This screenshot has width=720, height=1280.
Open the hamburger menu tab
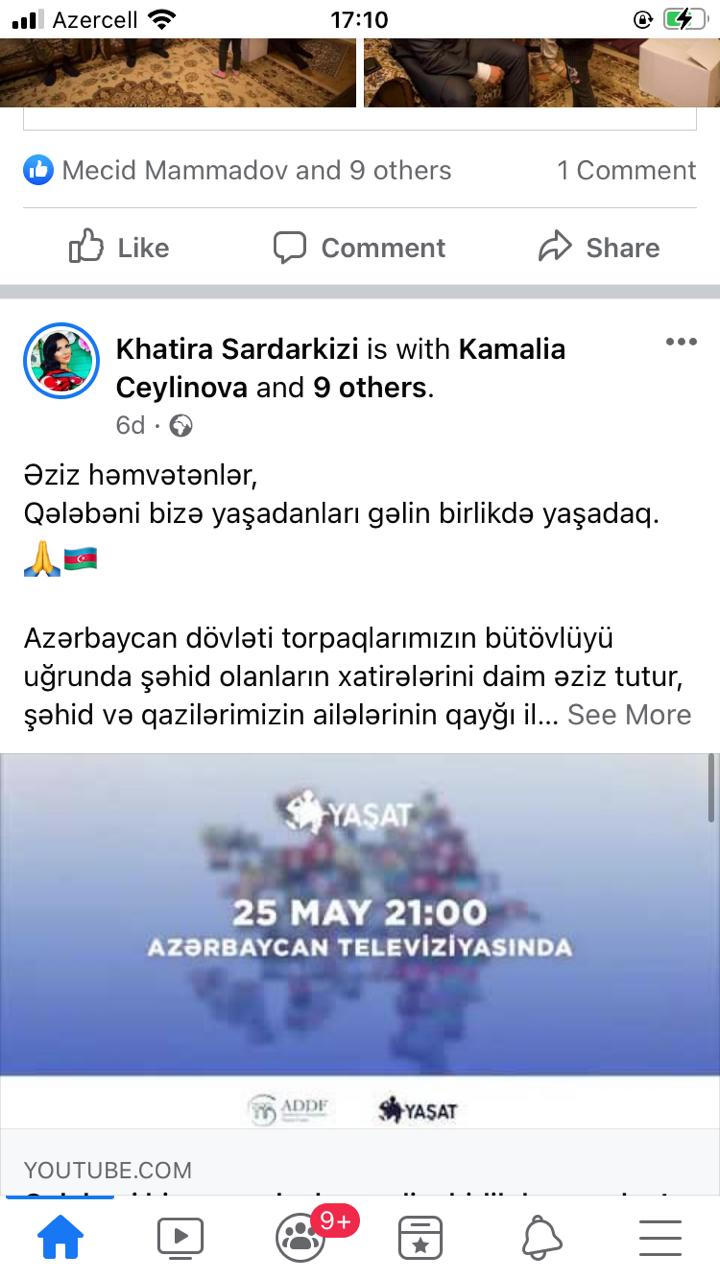(660, 1238)
